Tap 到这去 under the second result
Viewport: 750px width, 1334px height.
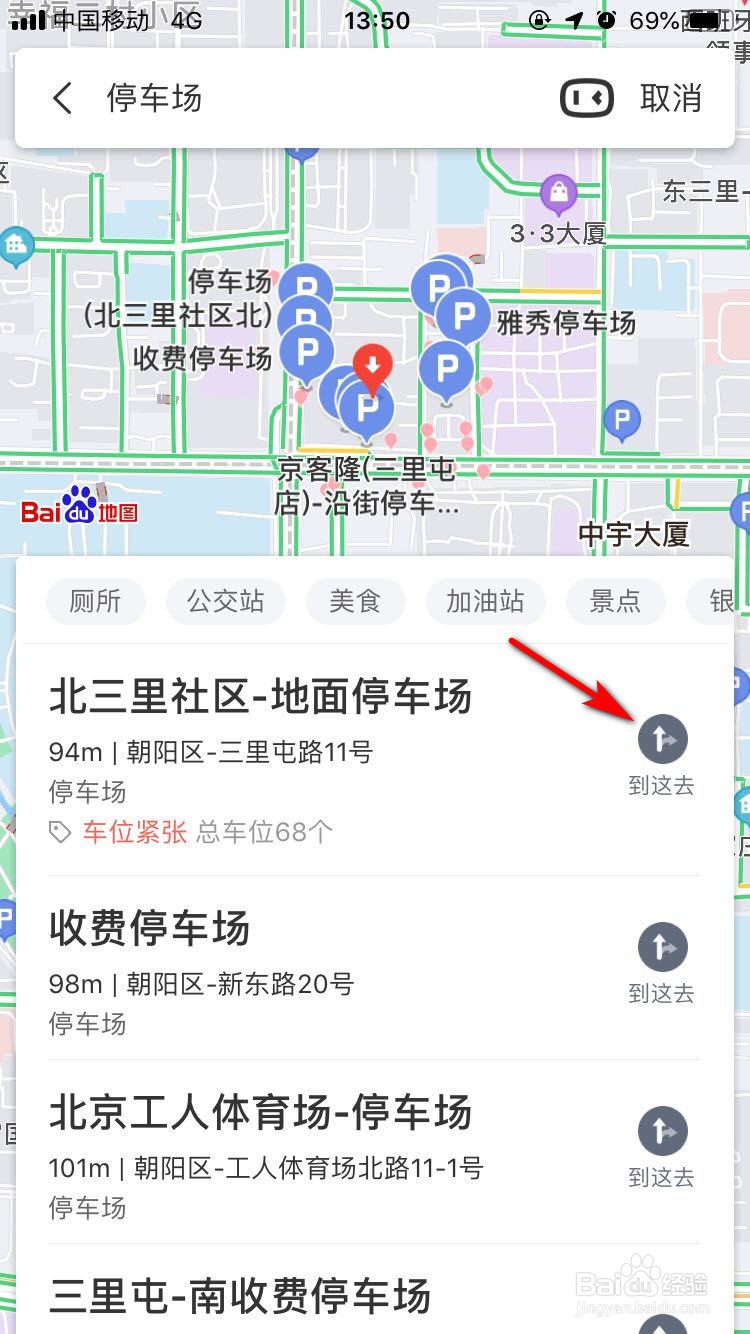(x=662, y=994)
